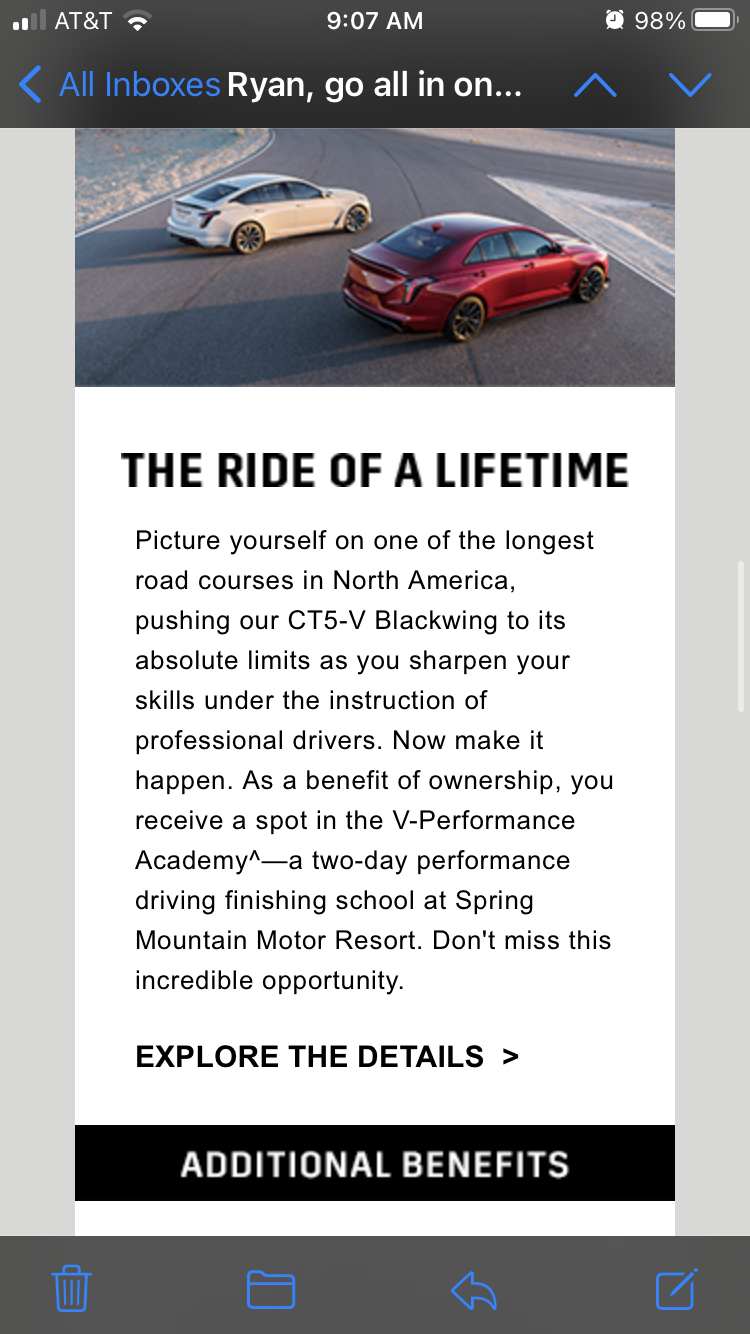This screenshot has height=1334, width=750.
Task: Move this message to a folder
Action: [271, 1289]
